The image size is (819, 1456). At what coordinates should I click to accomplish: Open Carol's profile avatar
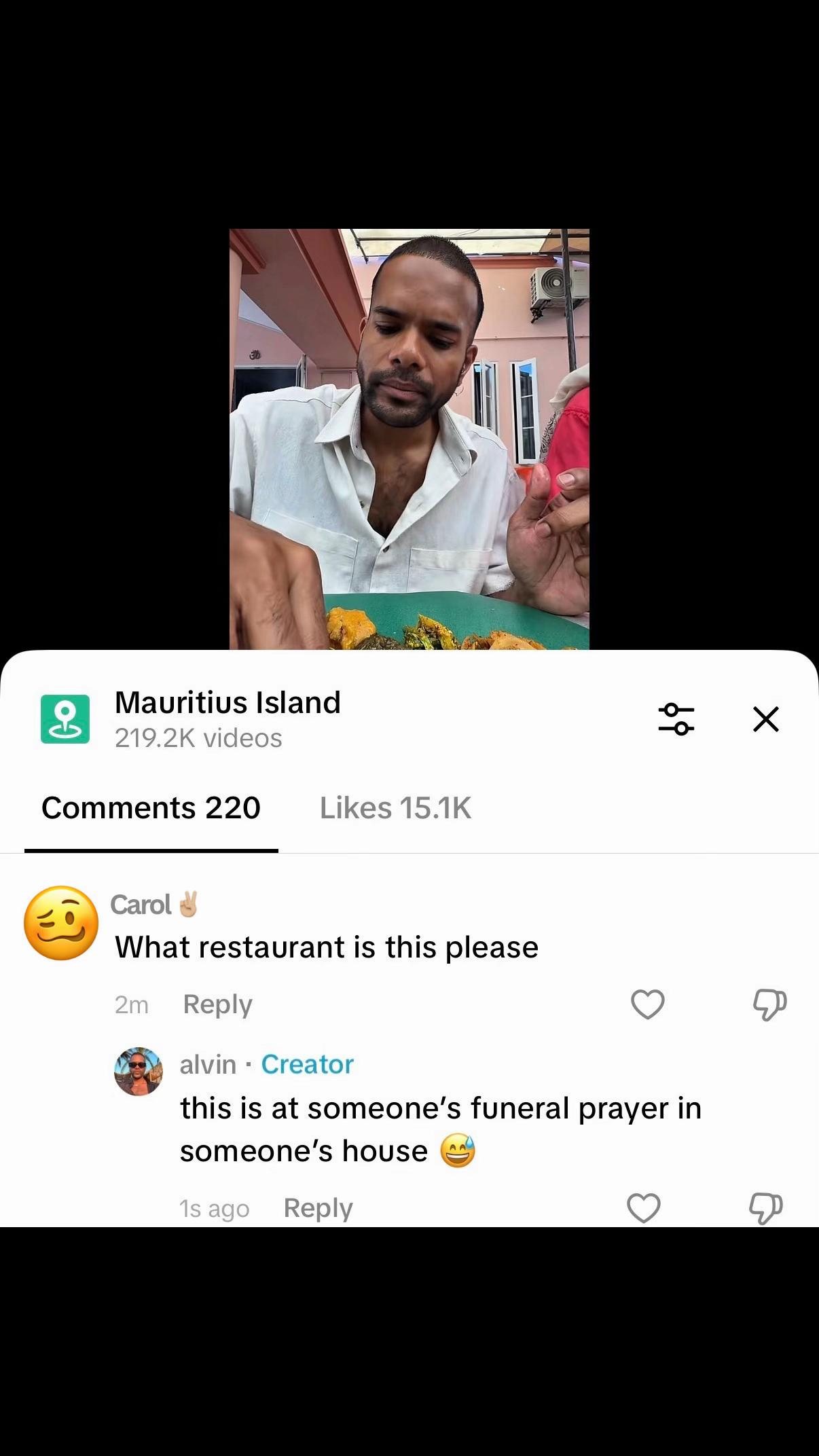point(61,923)
